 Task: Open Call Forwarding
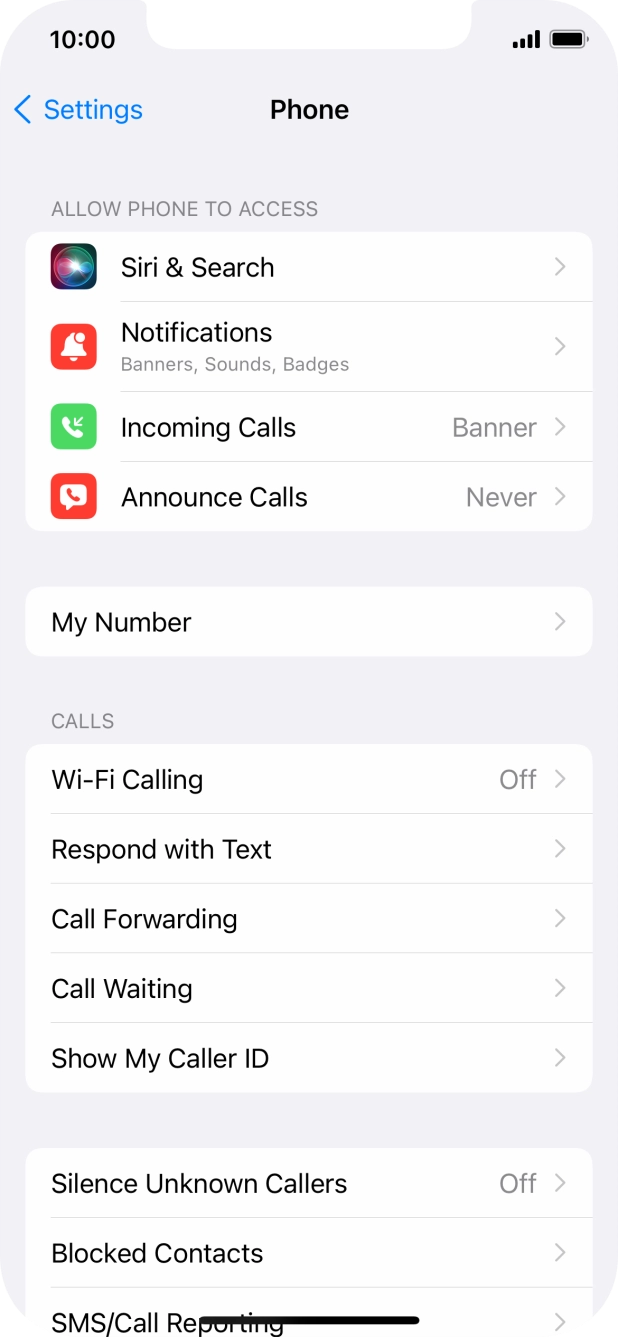click(x=308, y=919)
